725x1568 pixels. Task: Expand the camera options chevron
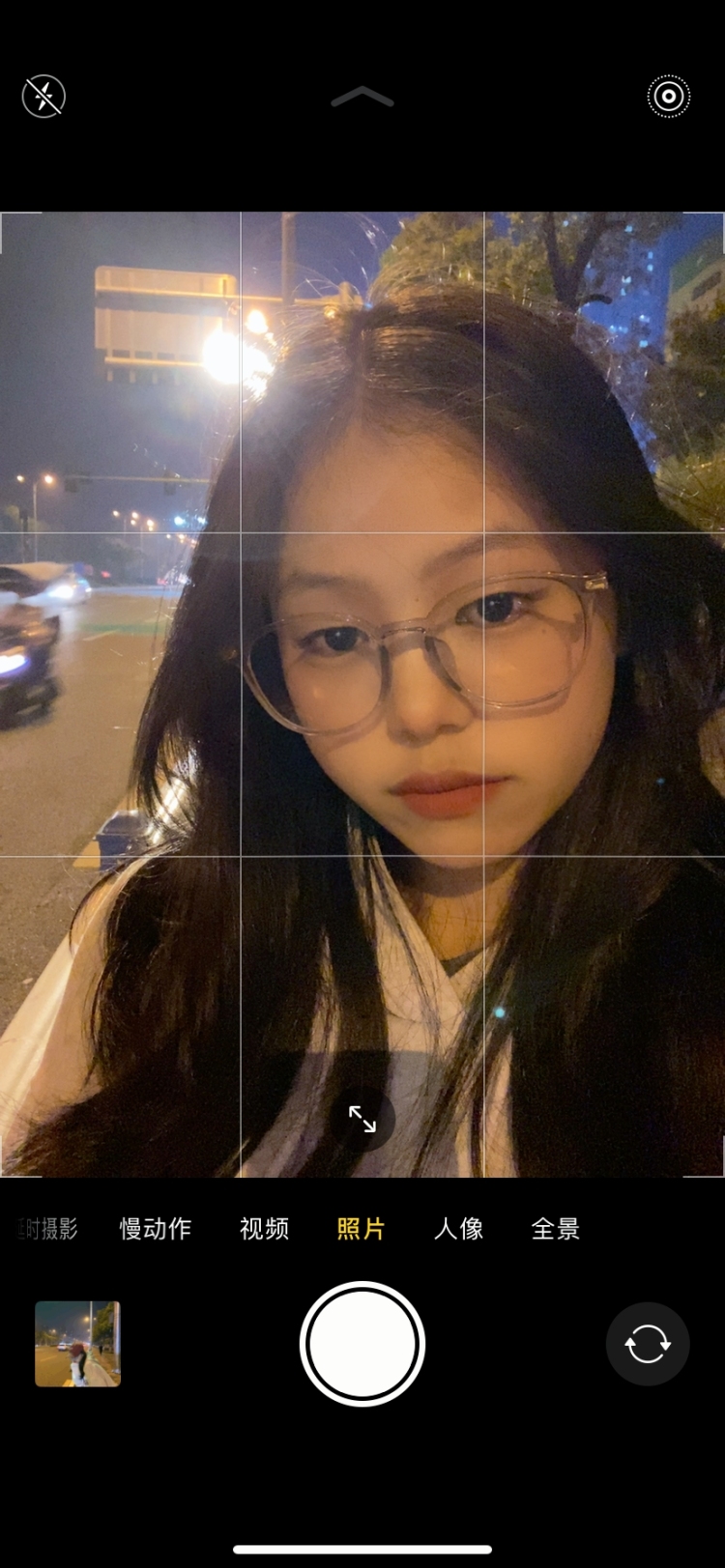(362, 97)
